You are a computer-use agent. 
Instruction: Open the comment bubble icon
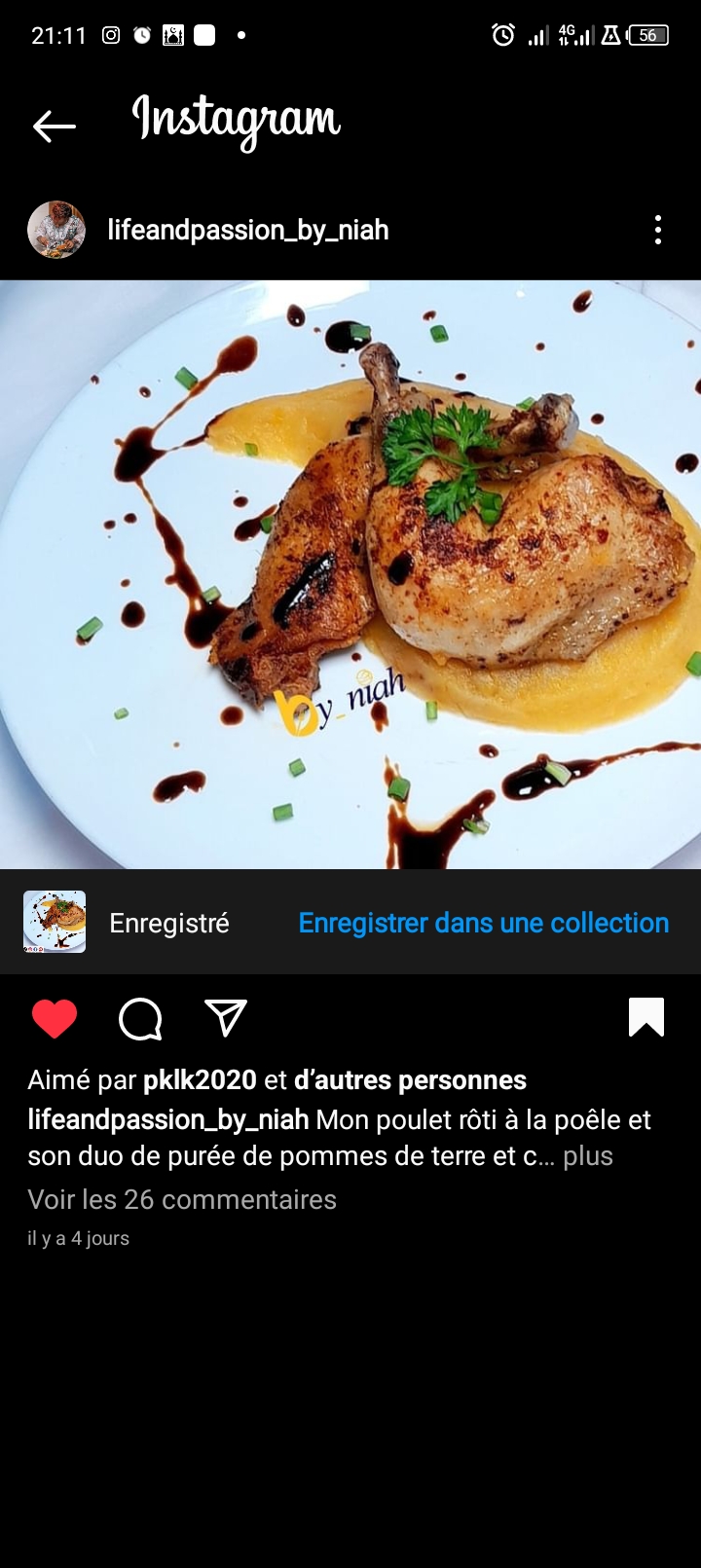point(140,1018)
